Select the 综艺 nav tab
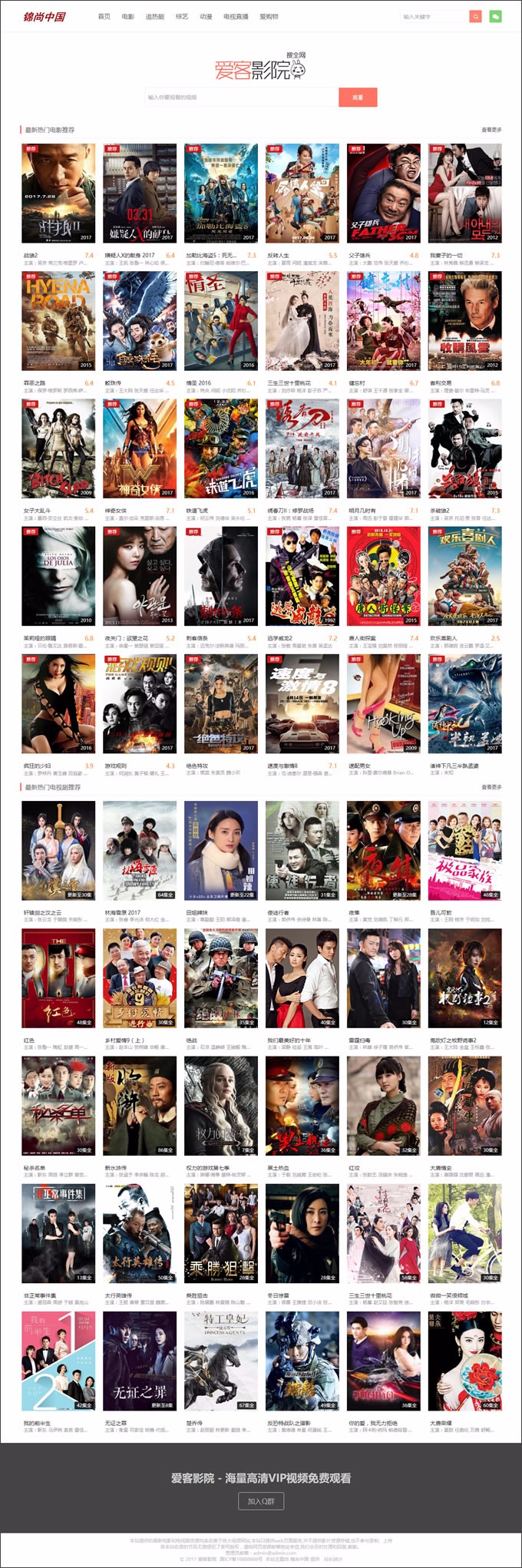The image size is (522, 1568). pos(182,16)
